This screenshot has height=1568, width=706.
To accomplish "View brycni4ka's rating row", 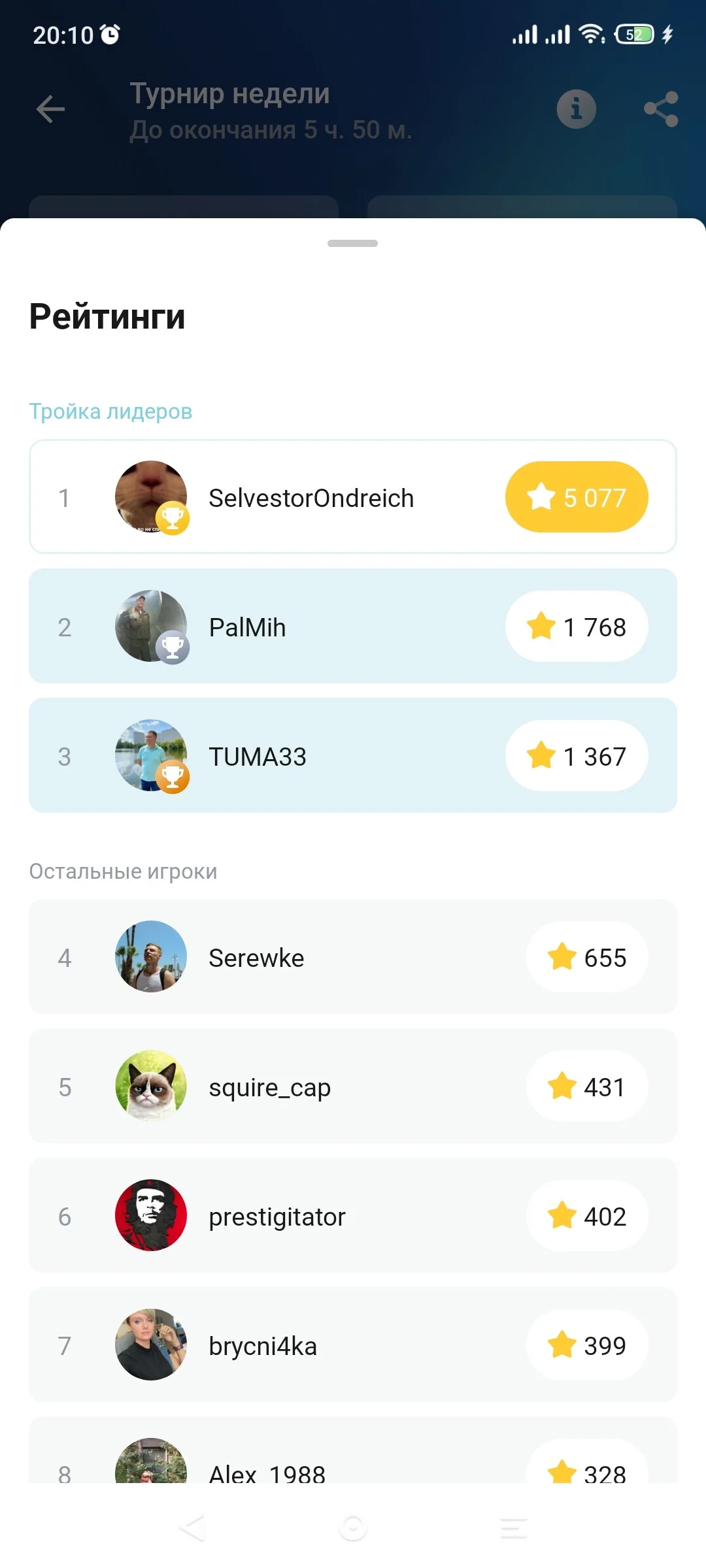I will click(353, 1345).
